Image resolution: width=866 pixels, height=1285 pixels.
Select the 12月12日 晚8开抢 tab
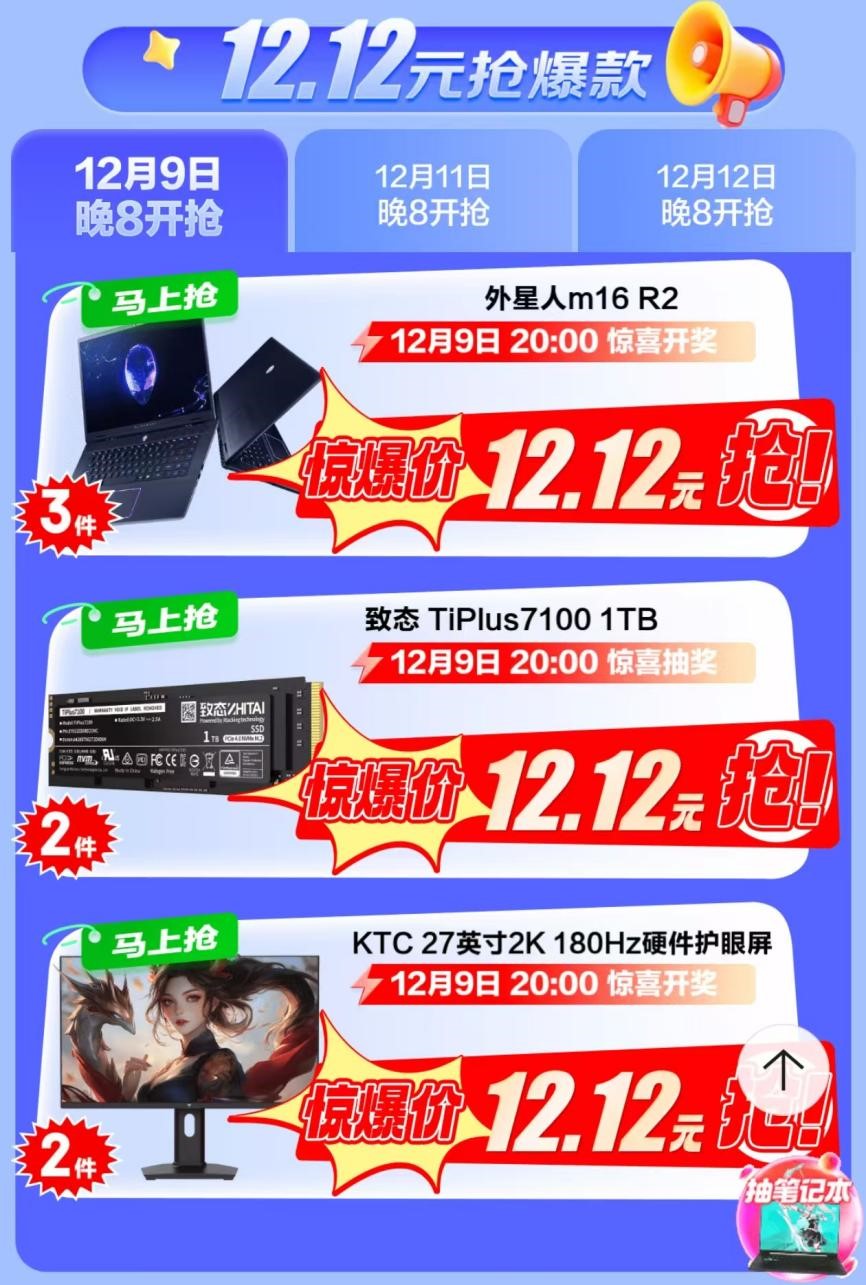[x=716, y=195]
